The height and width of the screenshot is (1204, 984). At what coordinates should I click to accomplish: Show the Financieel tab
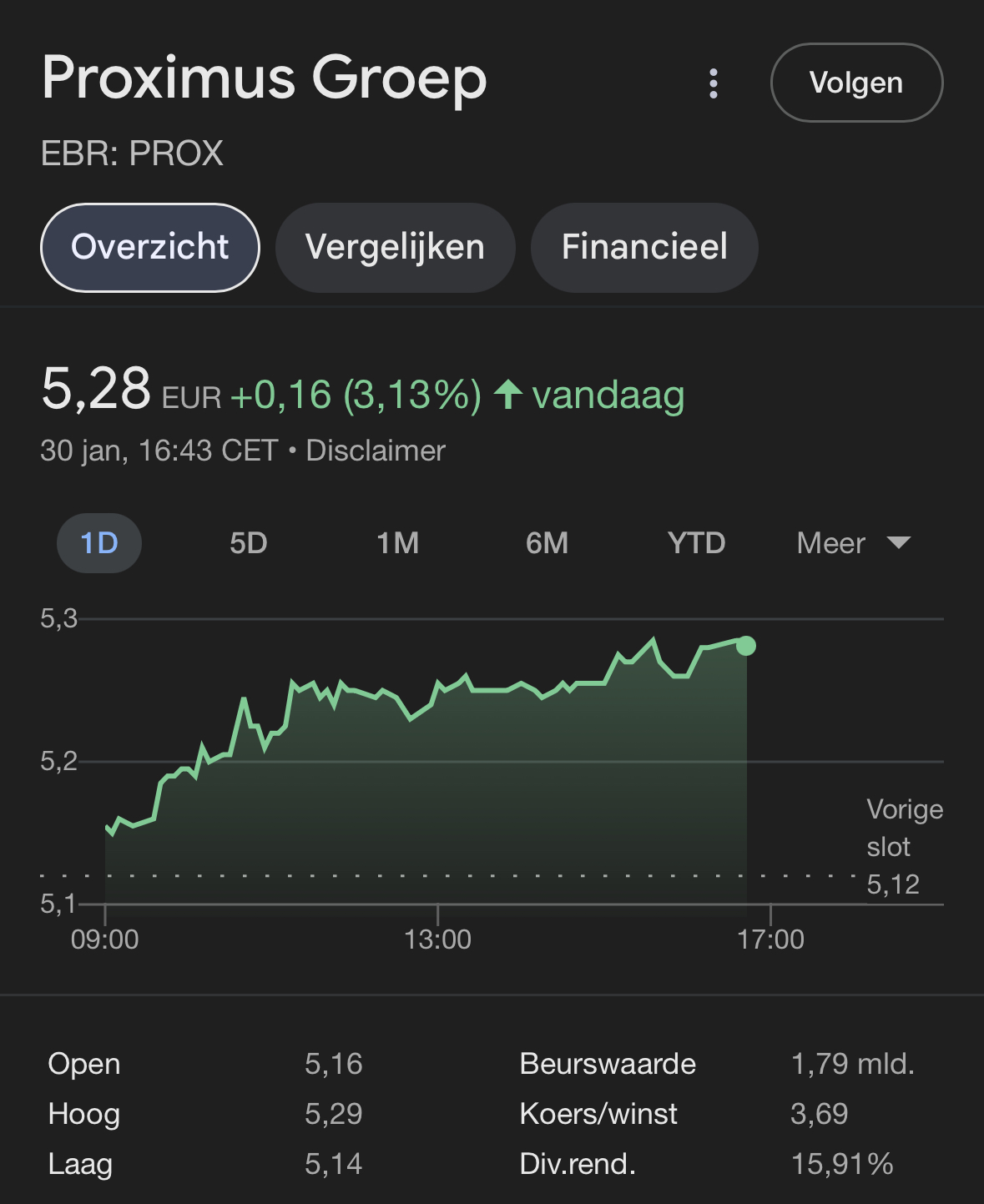(644, 248)
